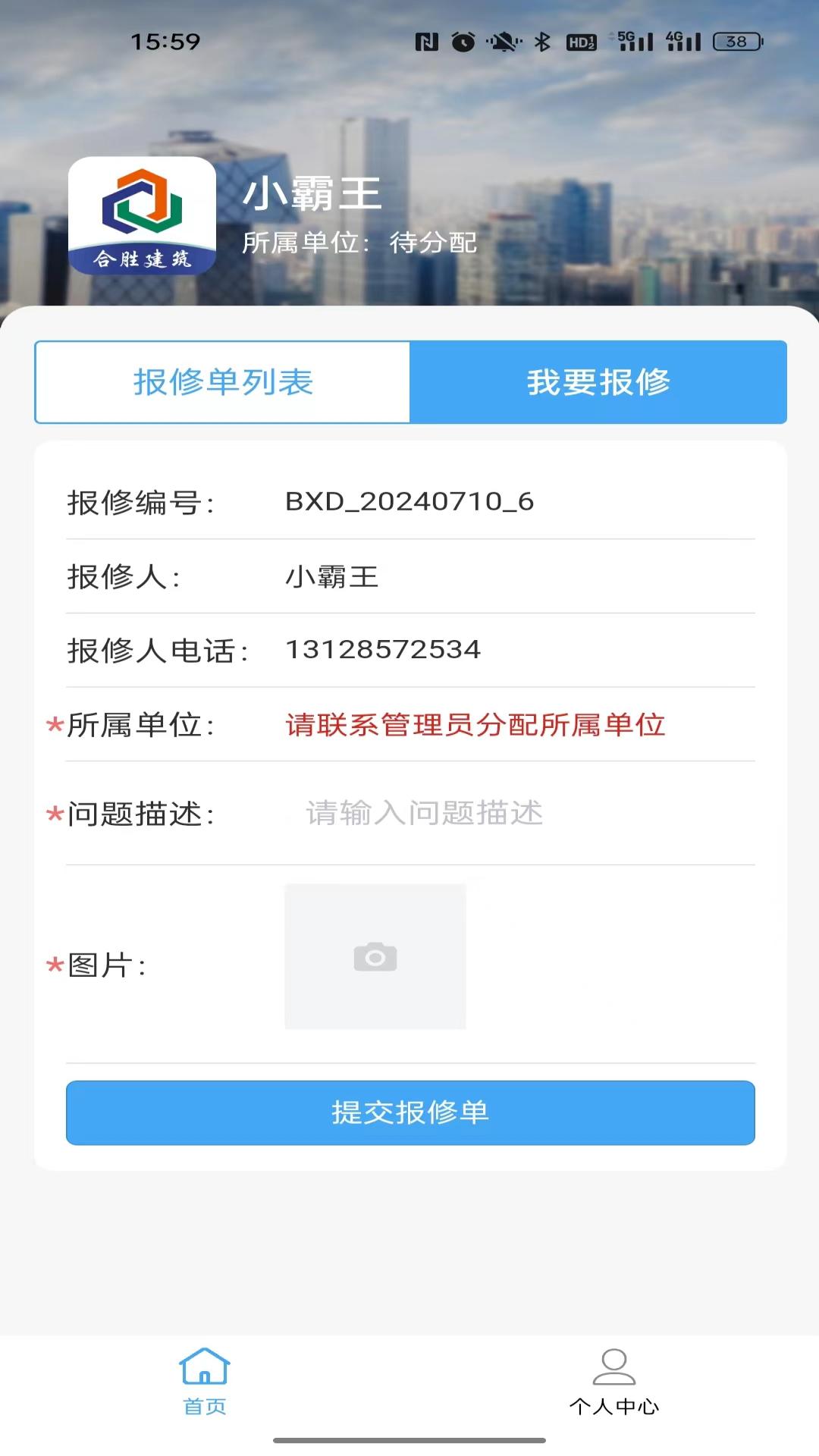
Task: Tap the 报修人电话 phone number field
Action: coord(383,650)
